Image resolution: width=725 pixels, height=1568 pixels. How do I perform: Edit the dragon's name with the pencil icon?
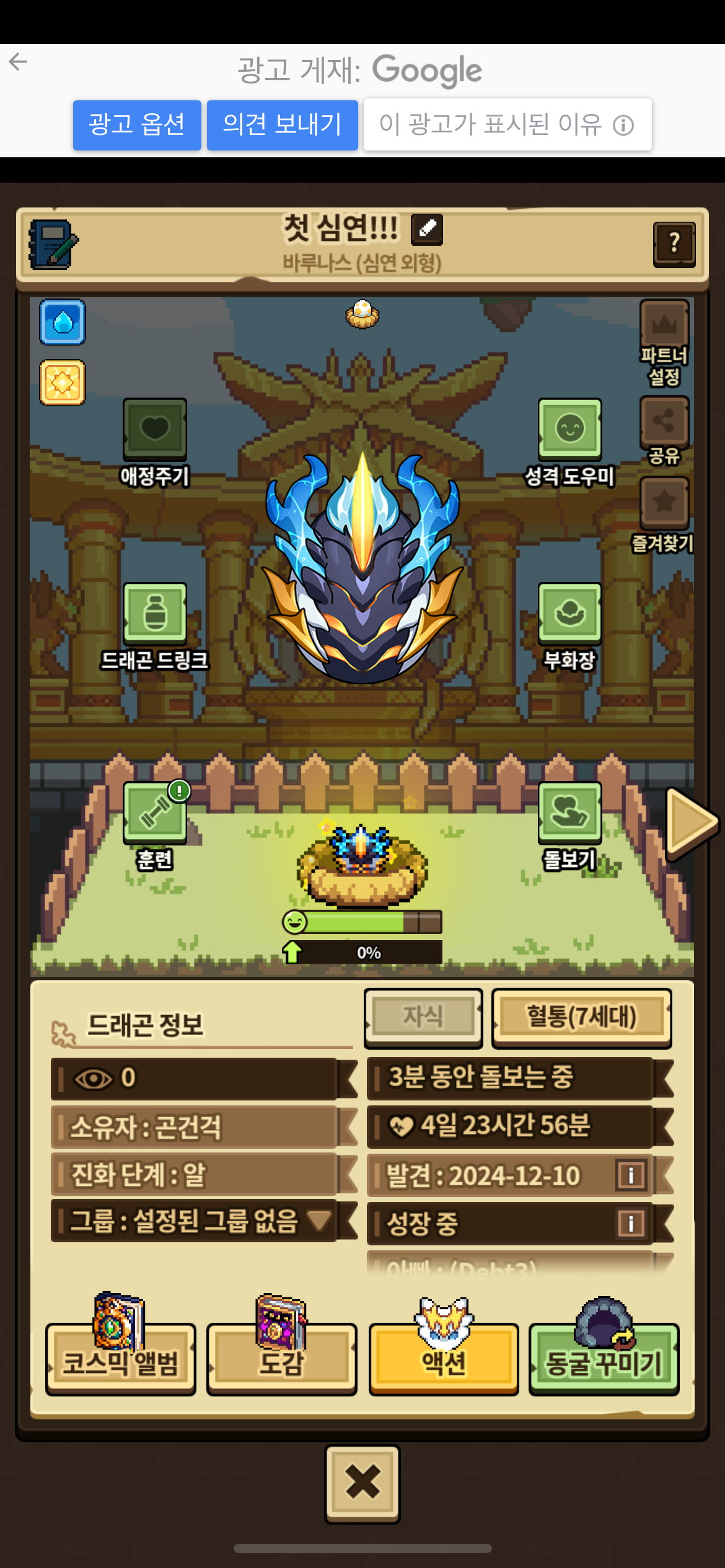point(428,229)
